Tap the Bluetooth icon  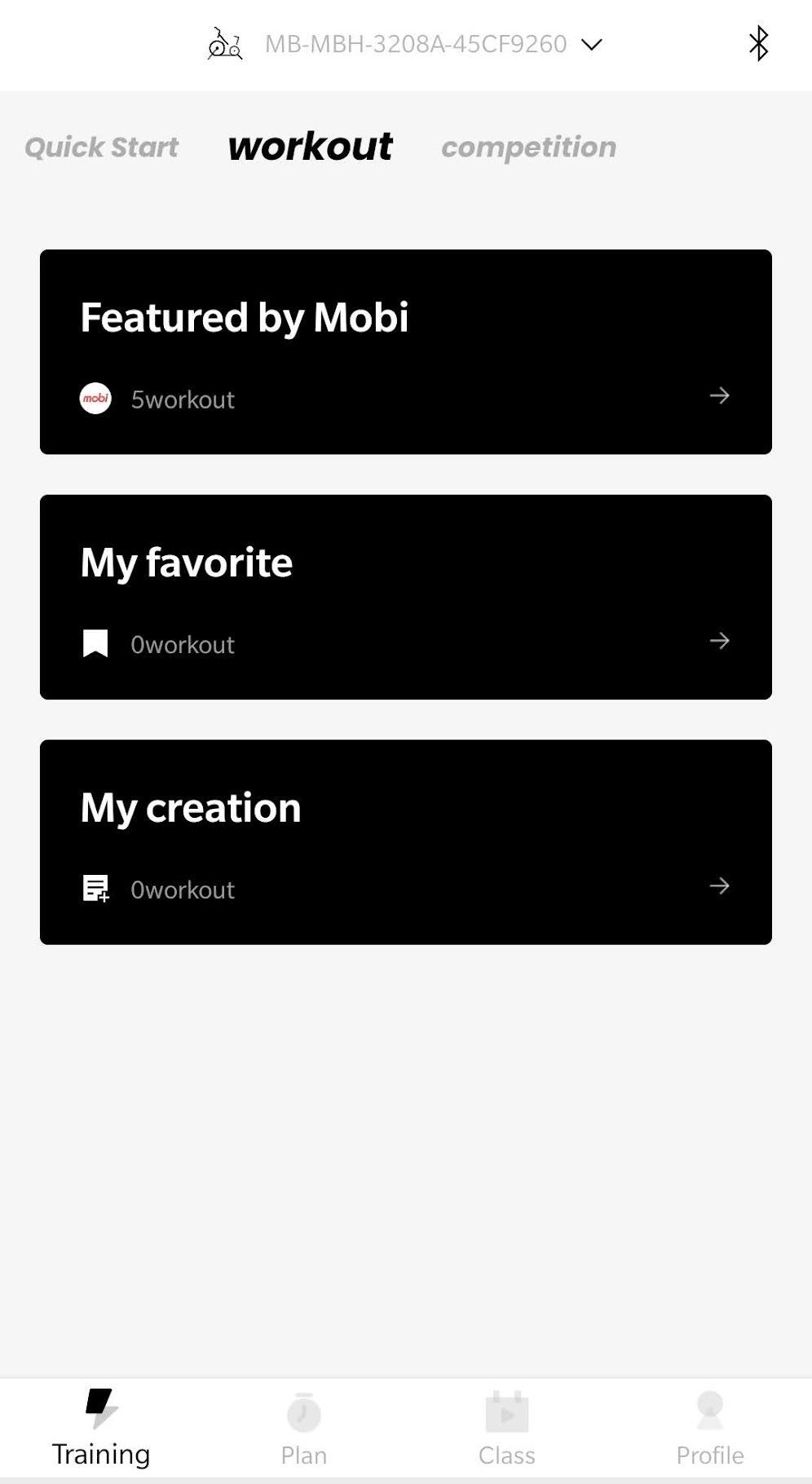[758, 44]
